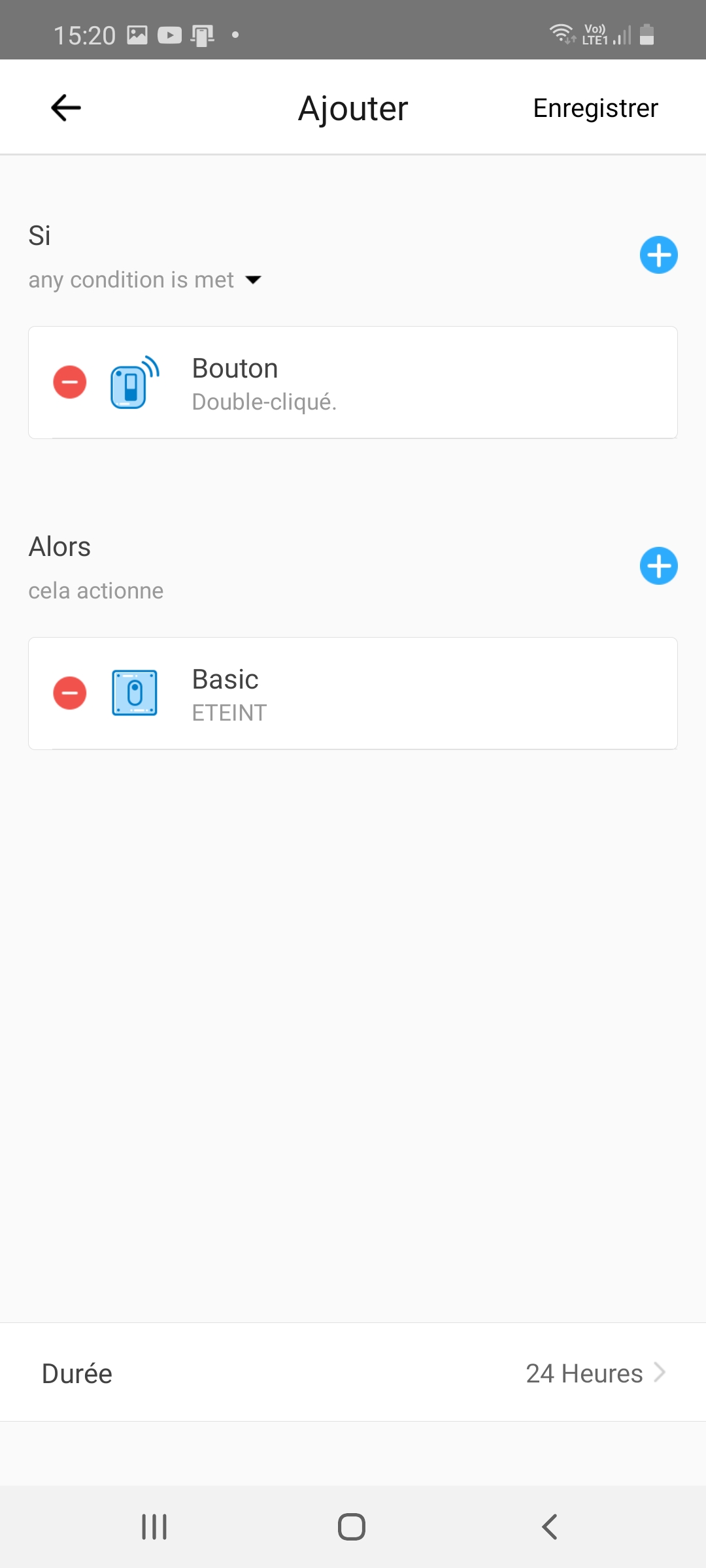
Task: Open the Durée 24 Heures setting
Action: click(353, 1373)
